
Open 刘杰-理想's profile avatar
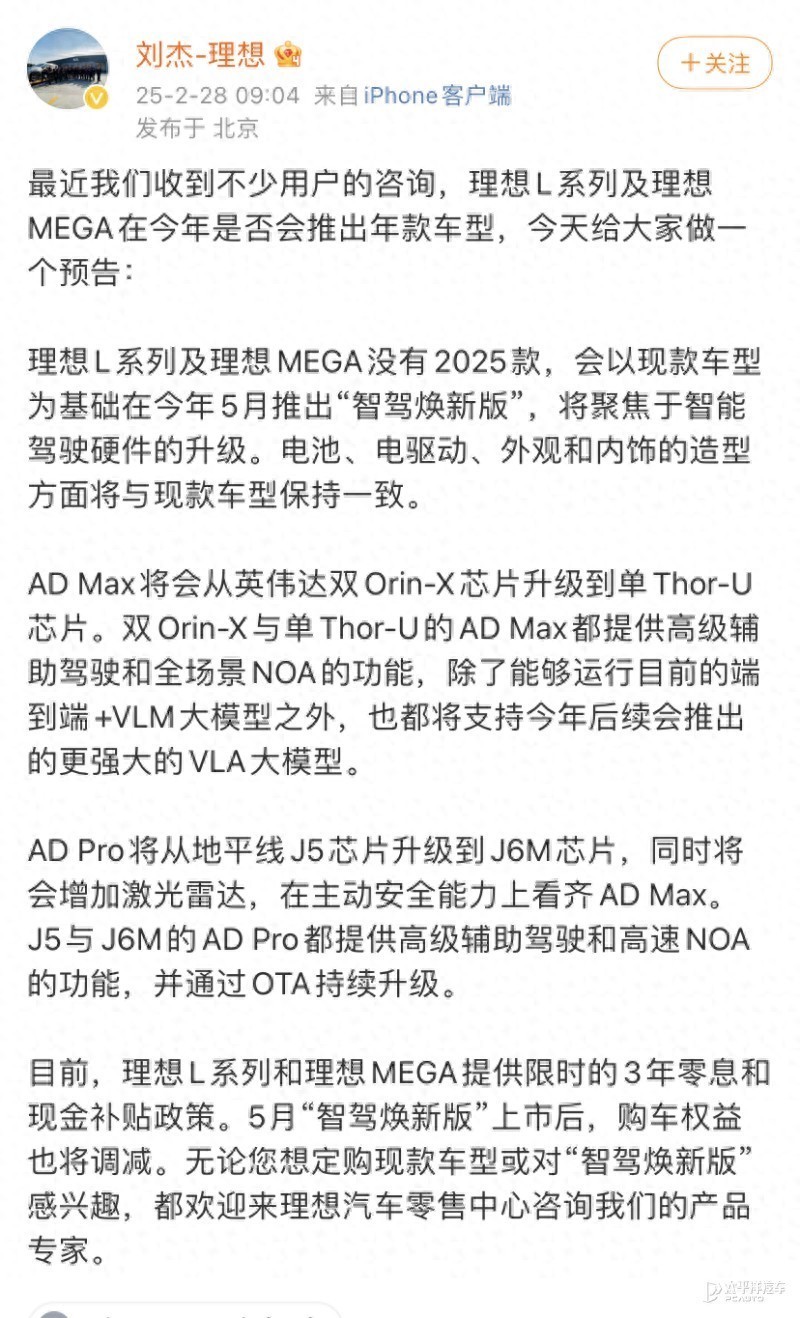(68, 68)
